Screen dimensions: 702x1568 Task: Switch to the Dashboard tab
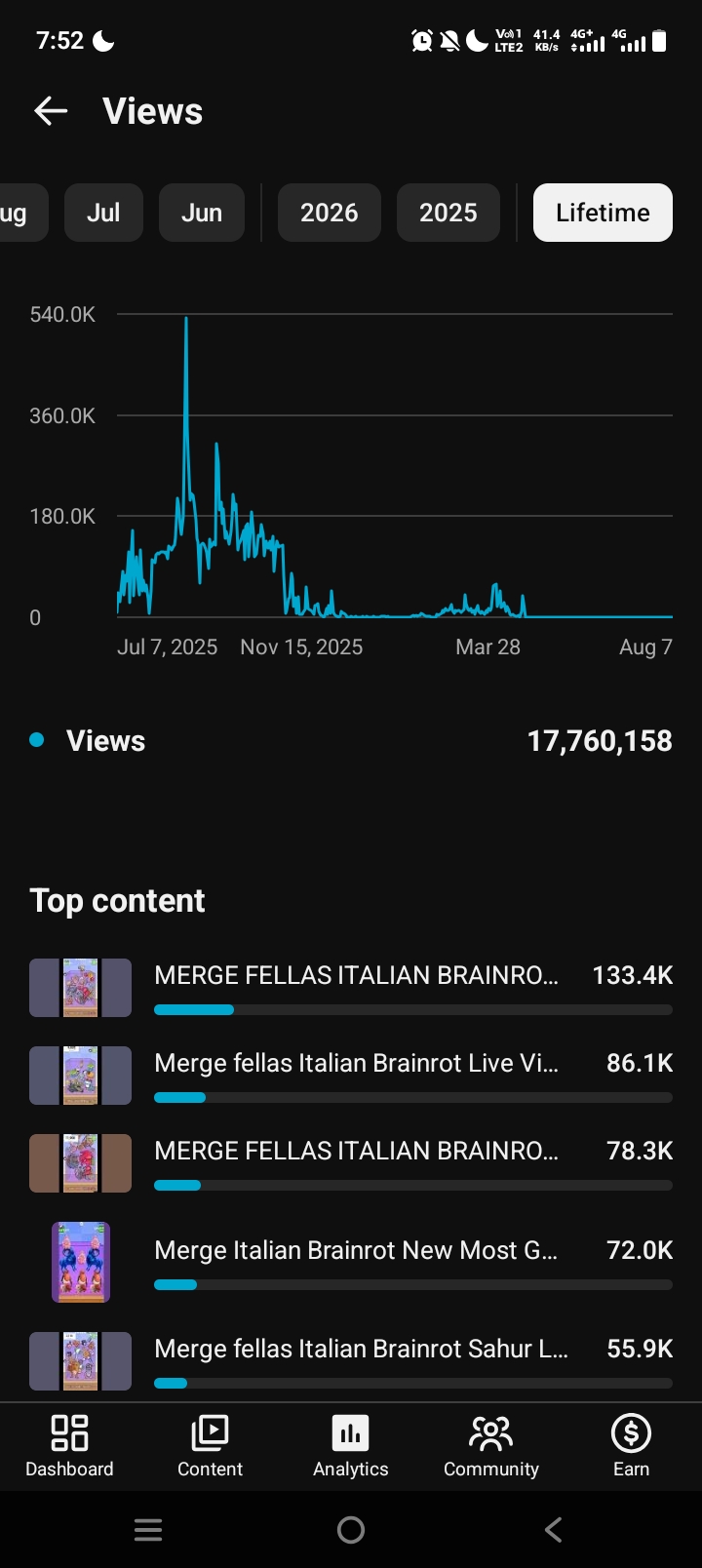point(69,1446)
